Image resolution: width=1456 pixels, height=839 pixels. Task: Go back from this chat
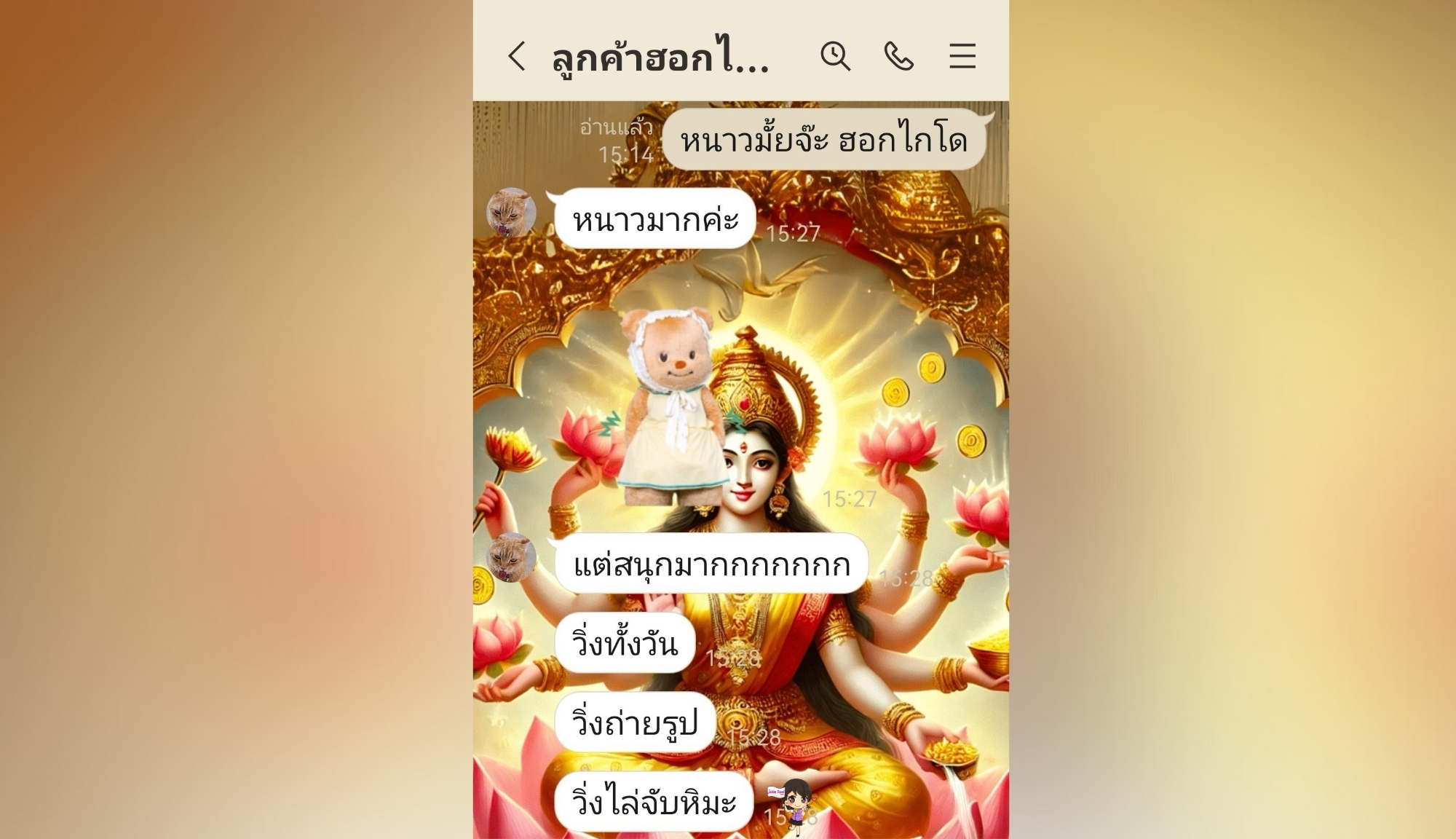coord(516,57)
